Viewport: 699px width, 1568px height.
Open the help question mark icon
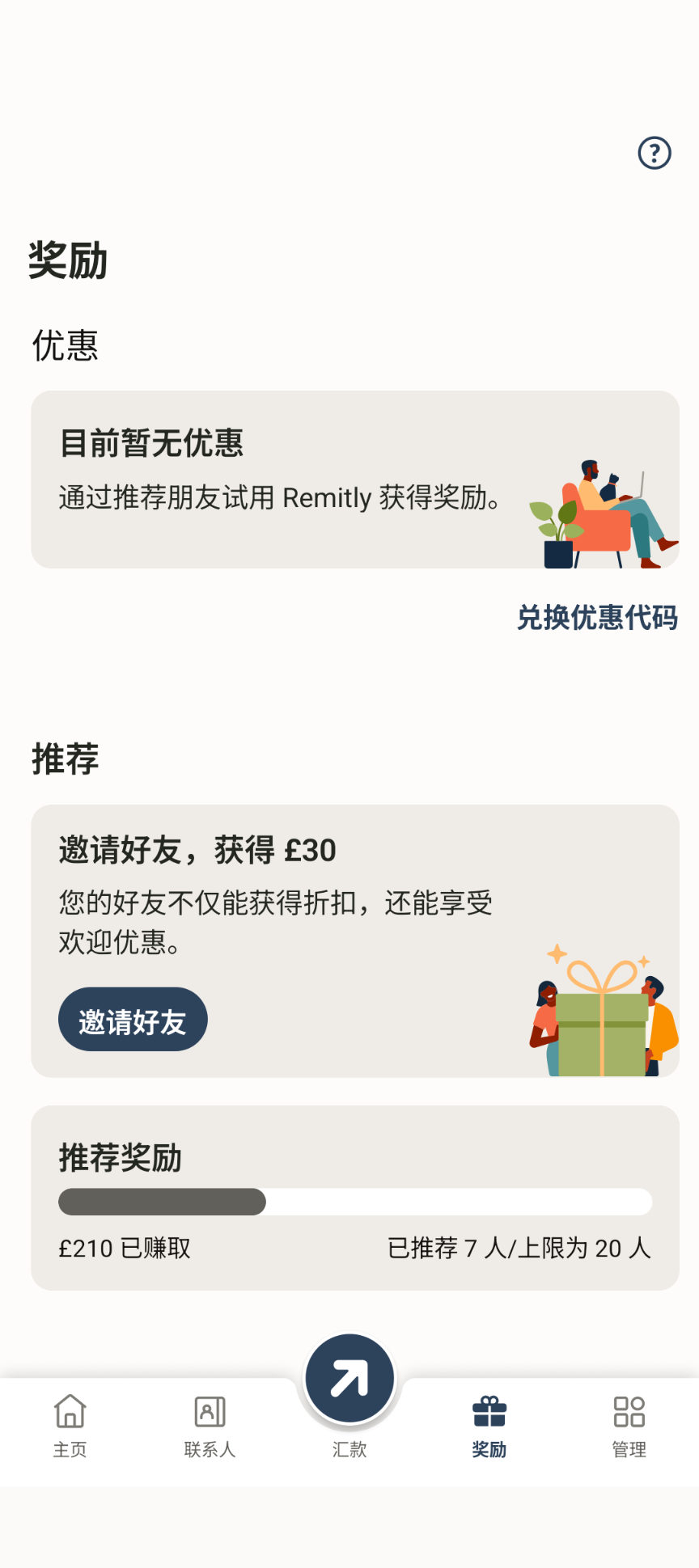[655, 153]
